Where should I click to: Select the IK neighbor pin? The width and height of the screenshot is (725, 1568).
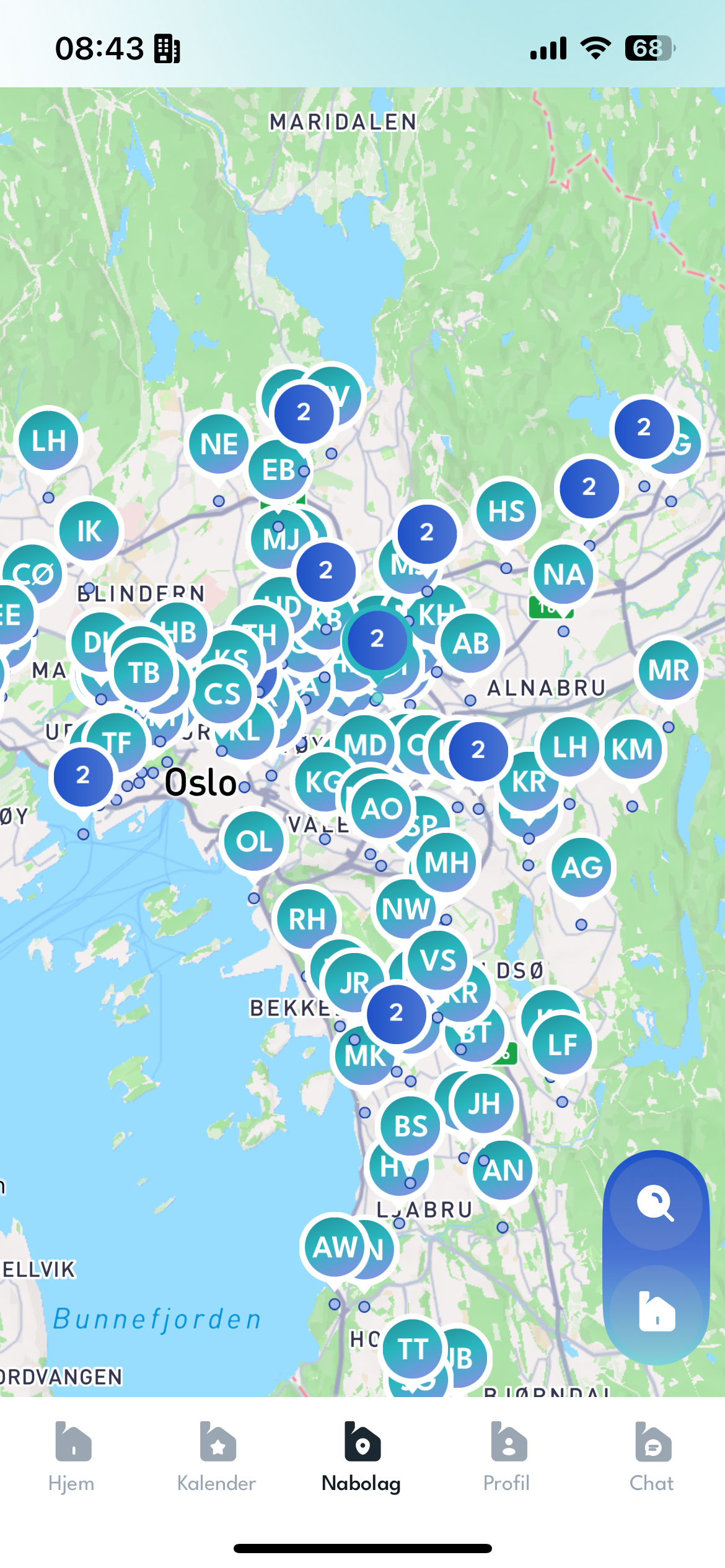pos(89,531)
